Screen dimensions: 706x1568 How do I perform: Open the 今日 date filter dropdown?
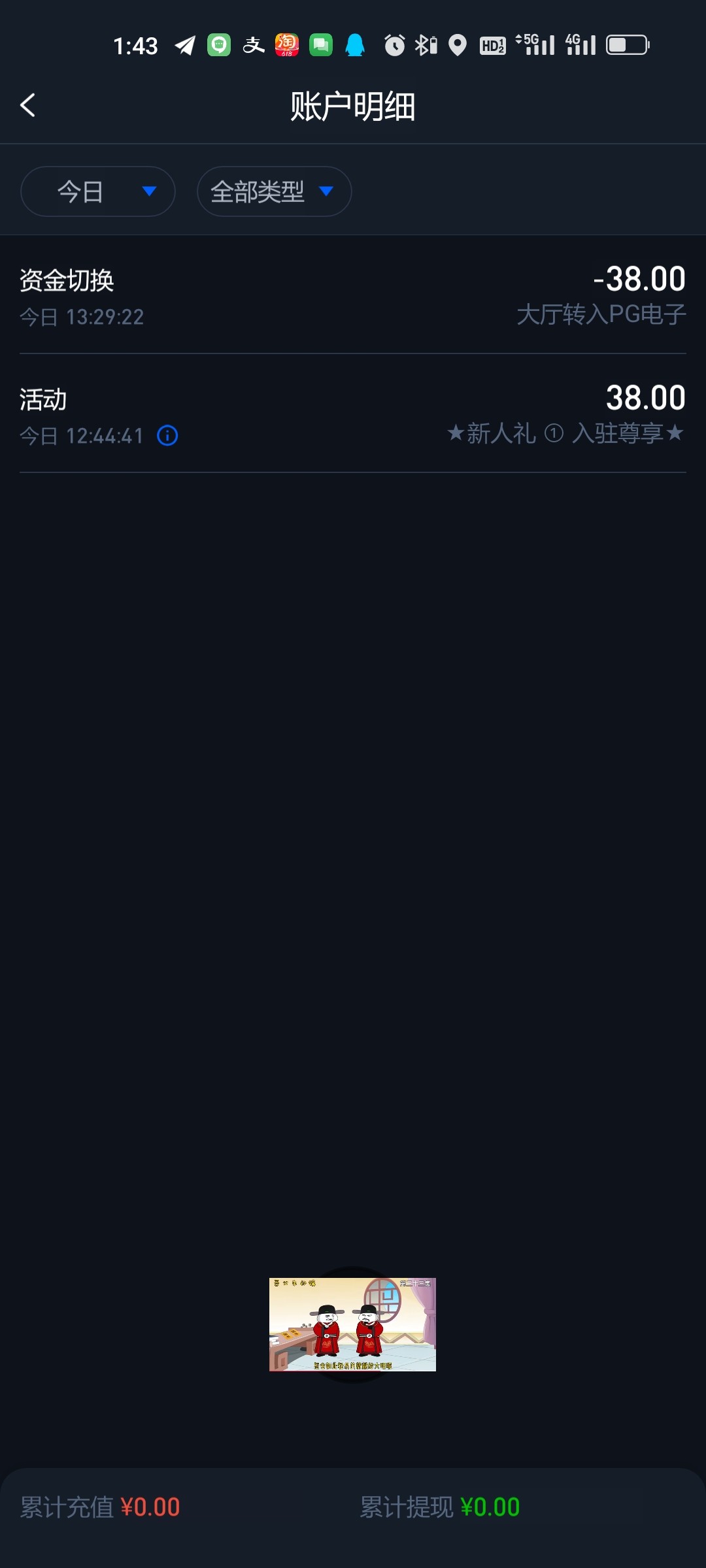(x=98, y=191)
